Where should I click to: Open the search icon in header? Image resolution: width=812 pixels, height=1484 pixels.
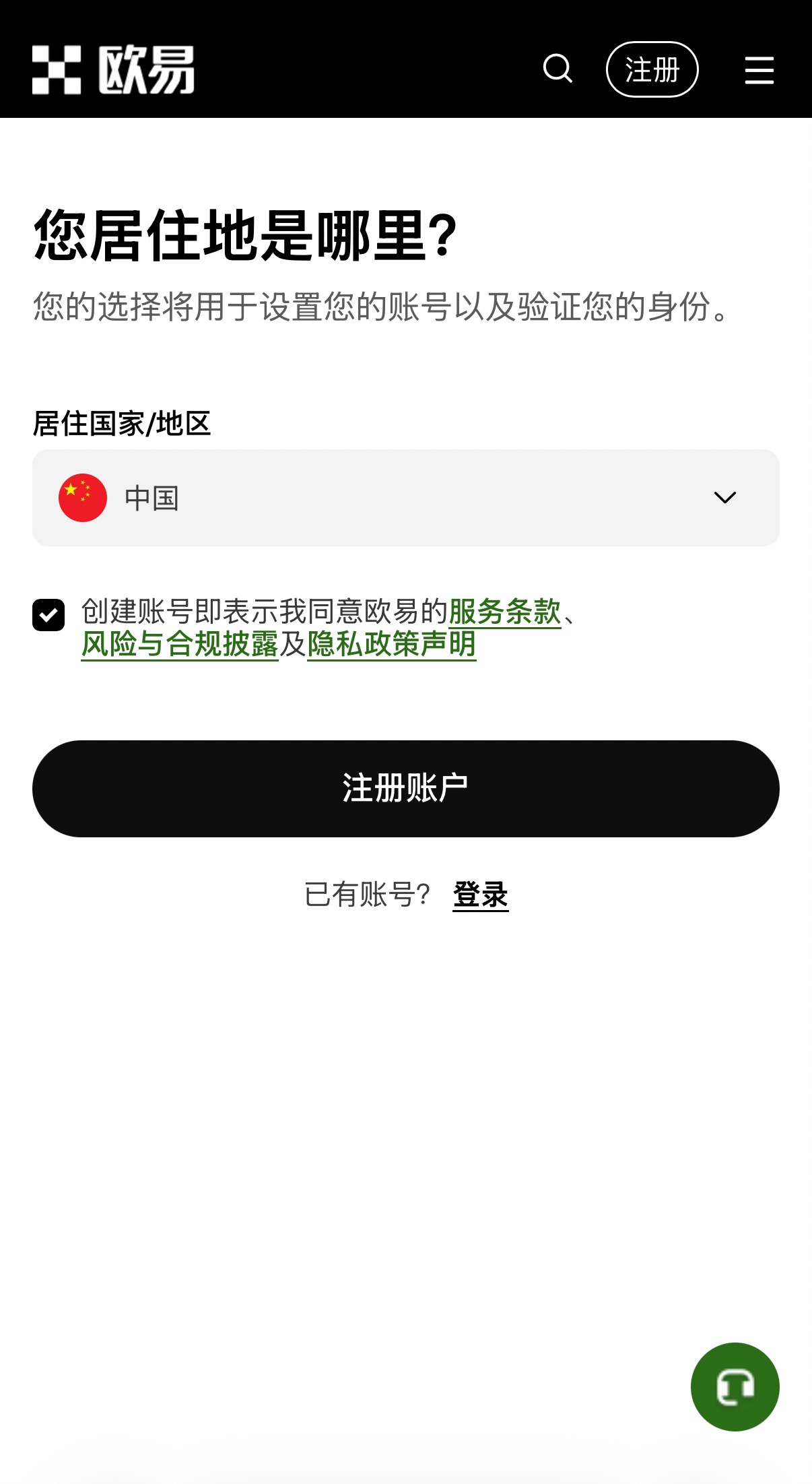pyautogui.click(x=557, y=69)
